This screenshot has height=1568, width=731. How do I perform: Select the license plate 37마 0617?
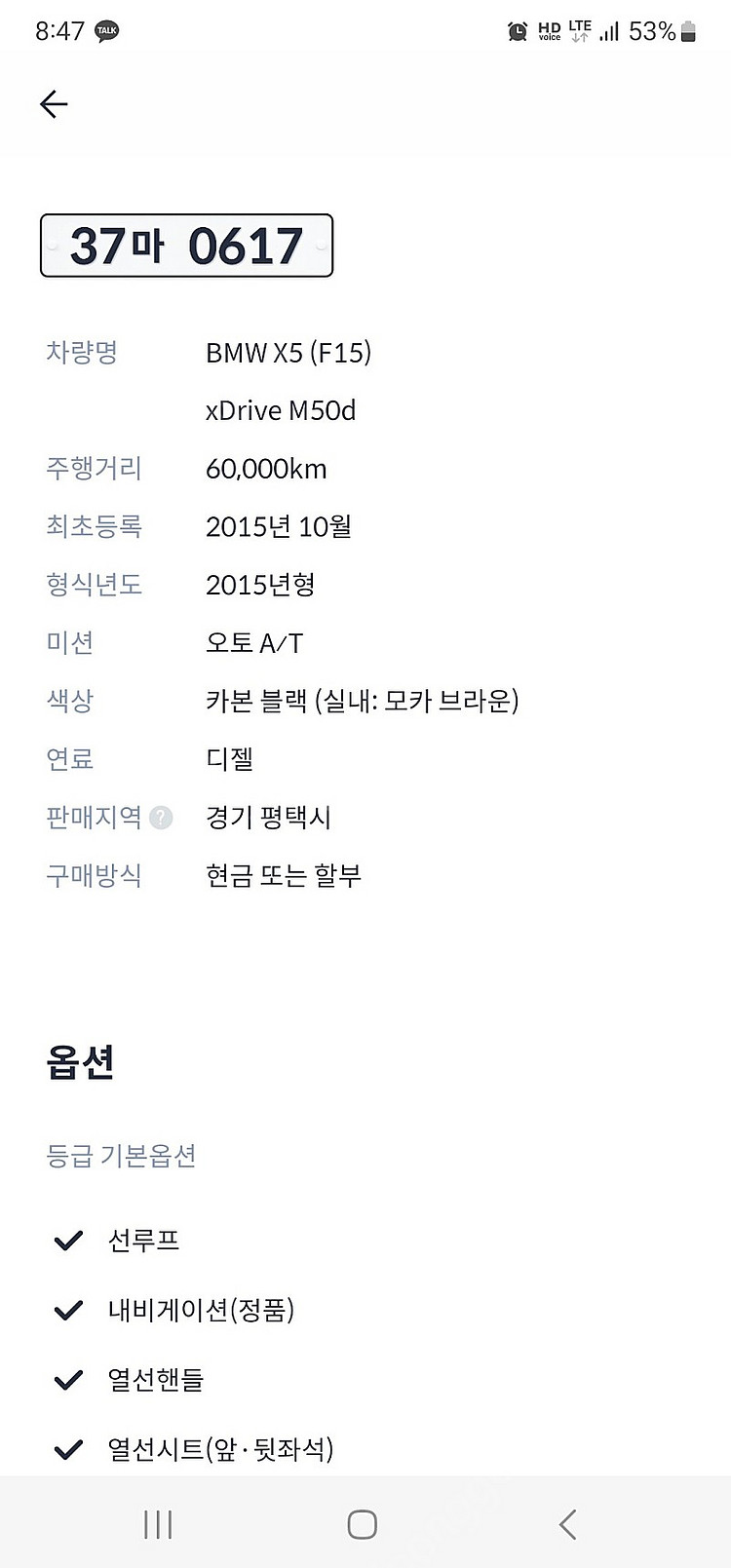pos(185,246)
